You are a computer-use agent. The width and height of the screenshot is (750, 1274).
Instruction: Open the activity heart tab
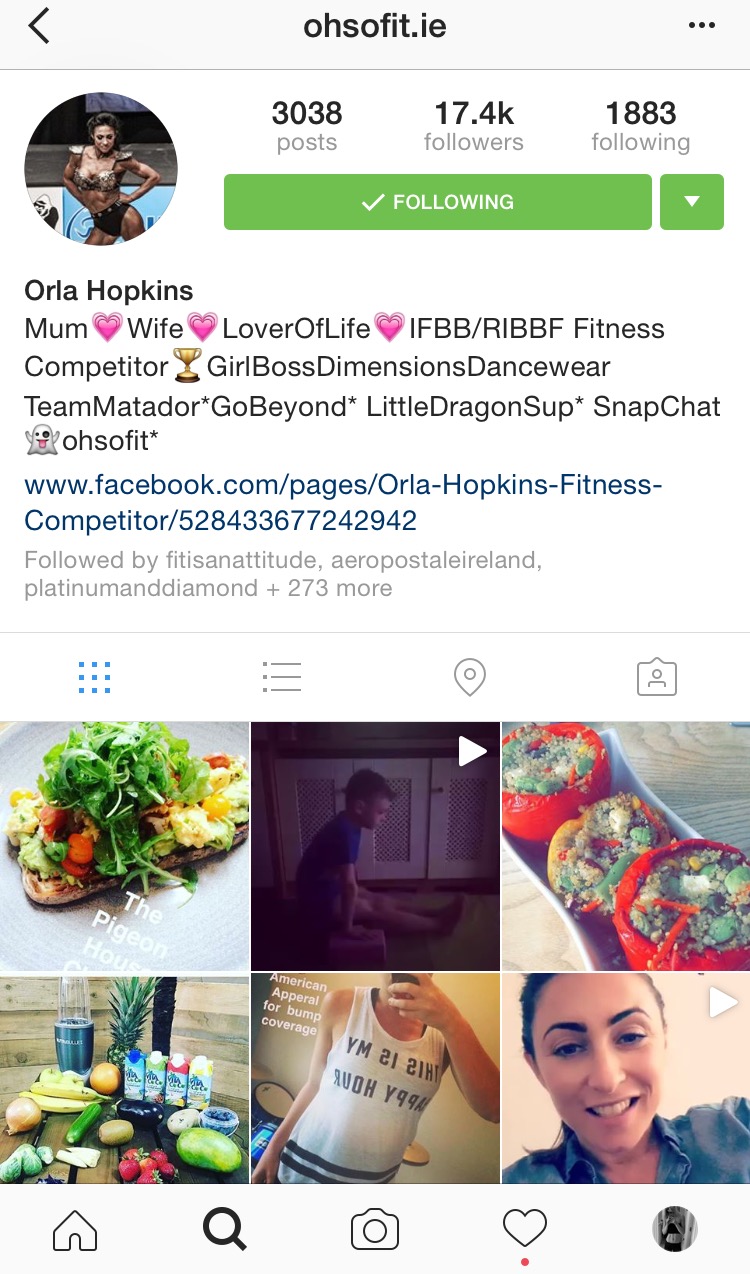pyautogui.click(x=525, y=1227)
